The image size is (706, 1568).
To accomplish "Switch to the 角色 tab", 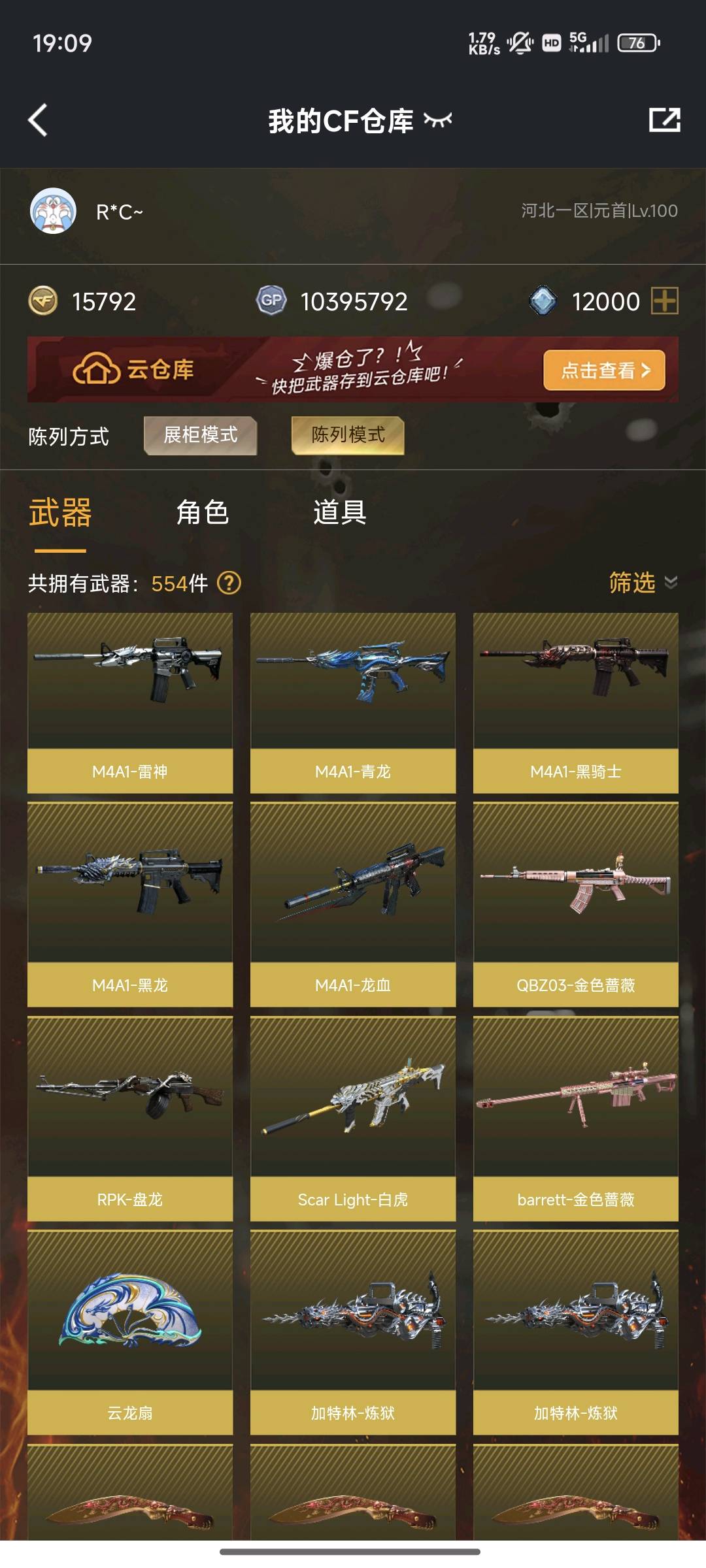I will point(203,512).
